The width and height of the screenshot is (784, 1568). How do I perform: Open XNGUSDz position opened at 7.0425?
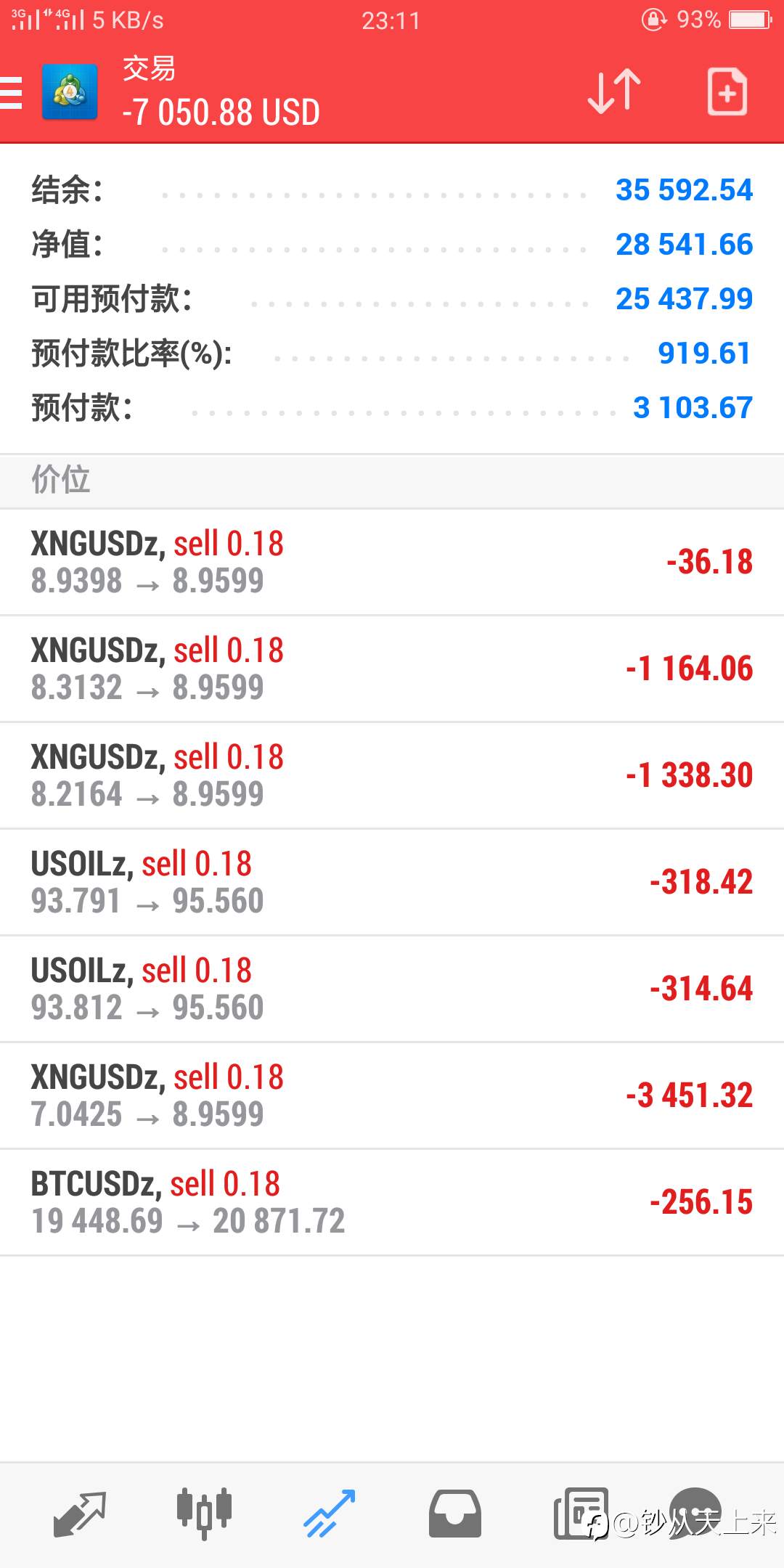(392, 1096)
